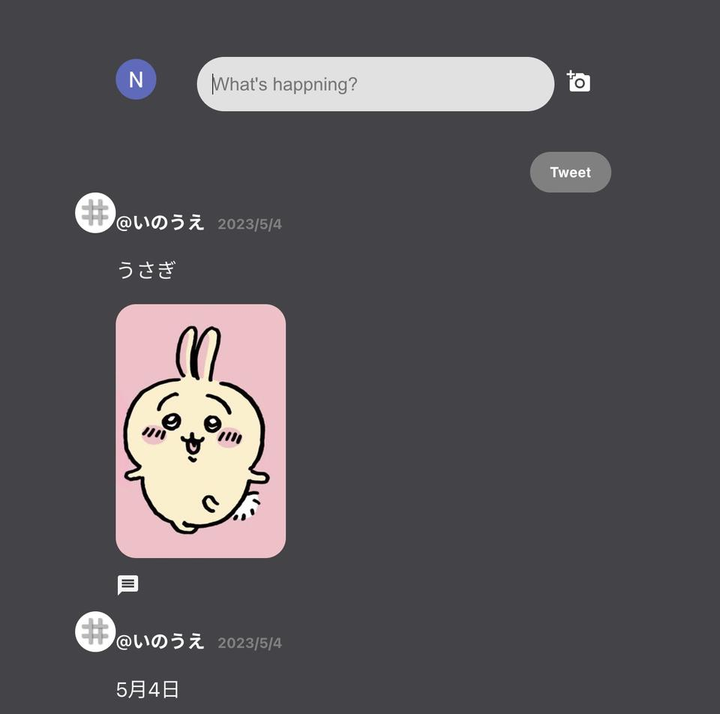The image size is (720, 714).
Task: Open the rabbit image in うさぎ post
Action: (201, 431)
